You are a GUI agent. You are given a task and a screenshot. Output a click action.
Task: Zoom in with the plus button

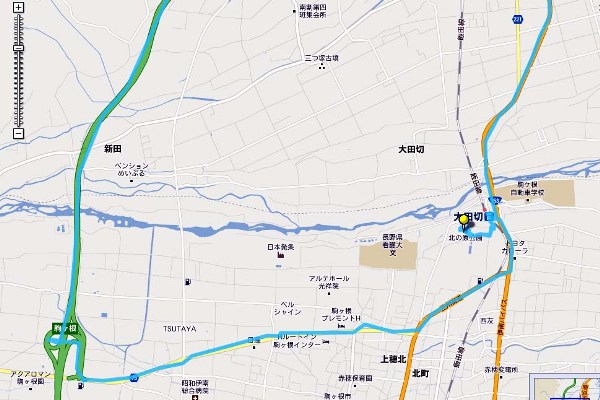click(x=18, y=8)
